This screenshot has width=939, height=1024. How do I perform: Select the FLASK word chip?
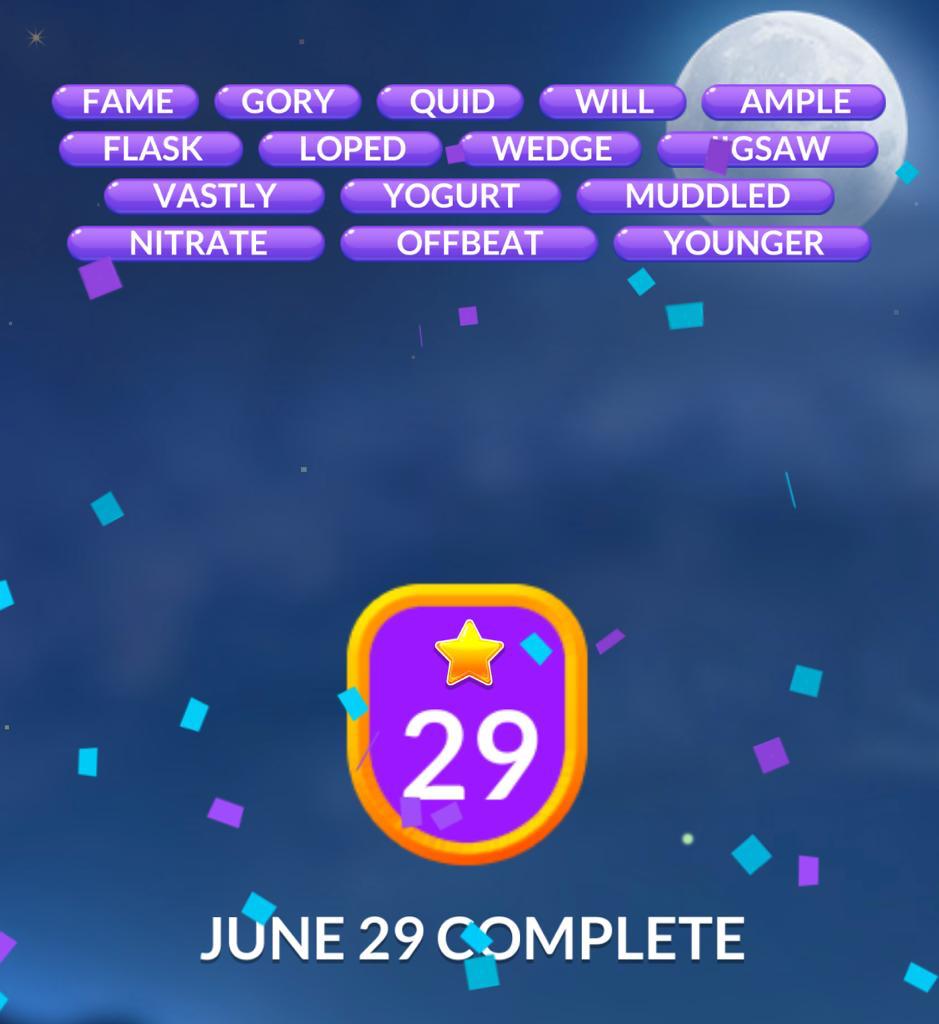(152, 149)
